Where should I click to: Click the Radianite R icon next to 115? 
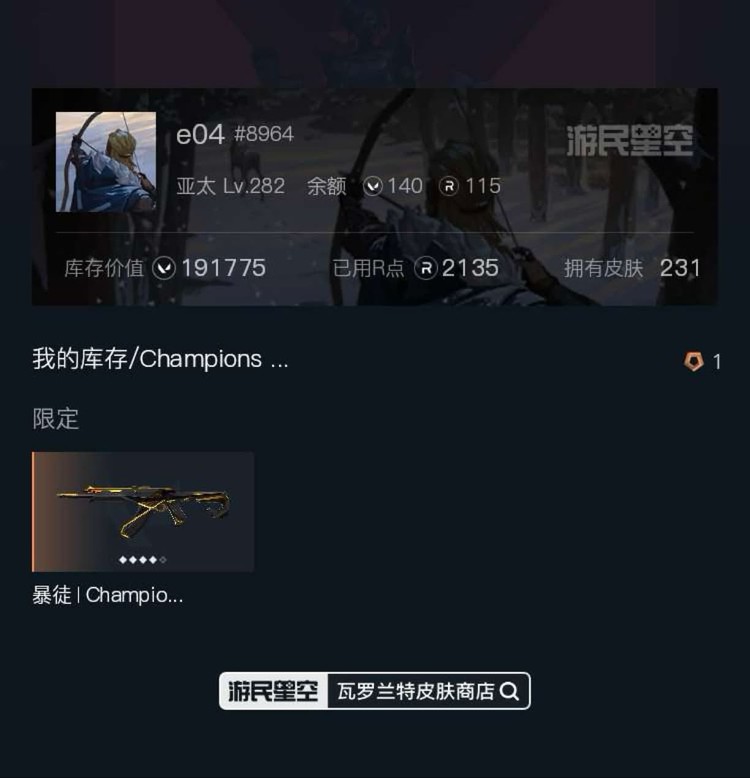[x=448, y=186]
